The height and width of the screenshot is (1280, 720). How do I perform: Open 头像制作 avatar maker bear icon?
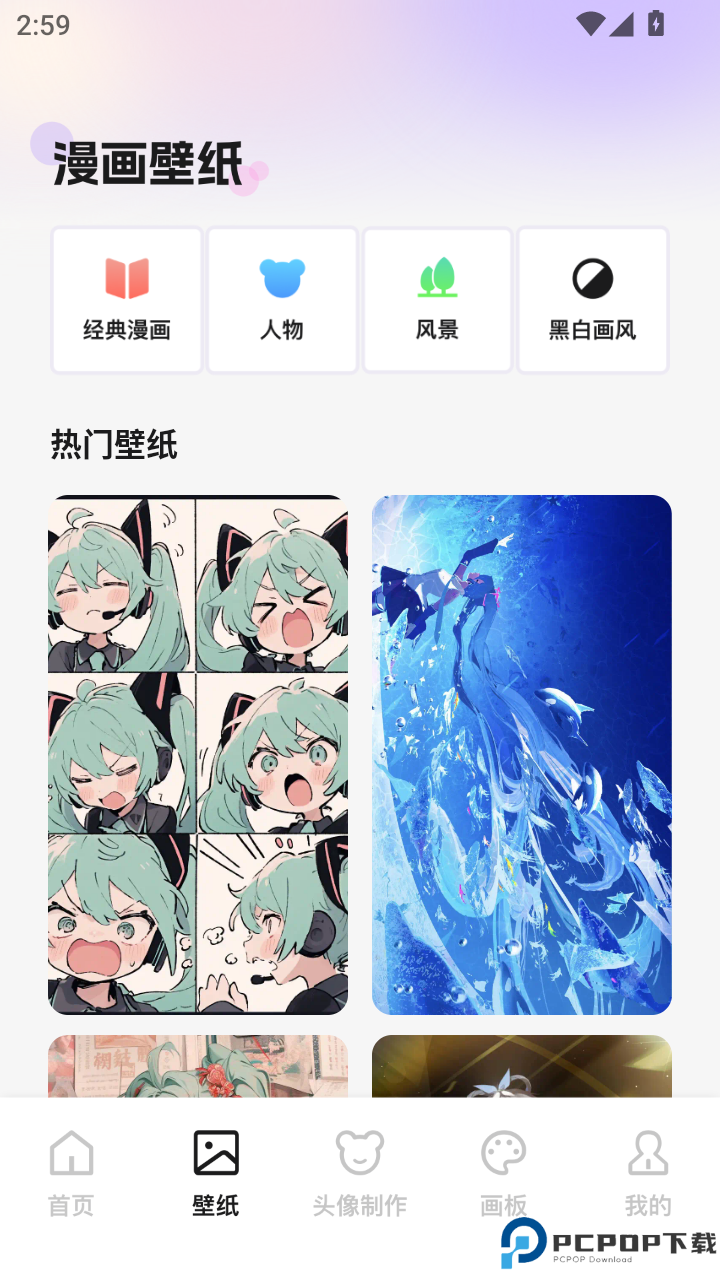point(360,1152)
